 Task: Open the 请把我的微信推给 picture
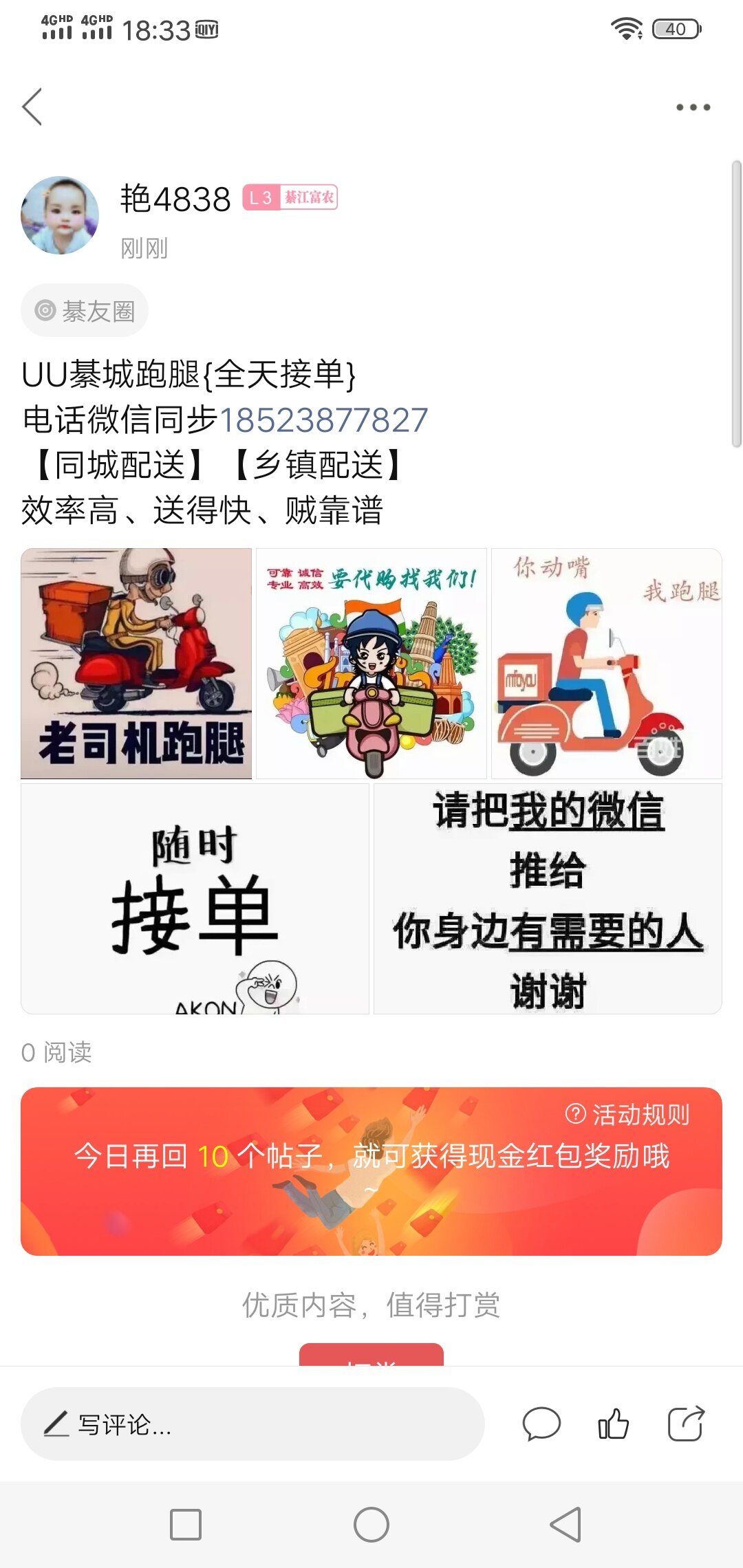(x=548, y=899)
